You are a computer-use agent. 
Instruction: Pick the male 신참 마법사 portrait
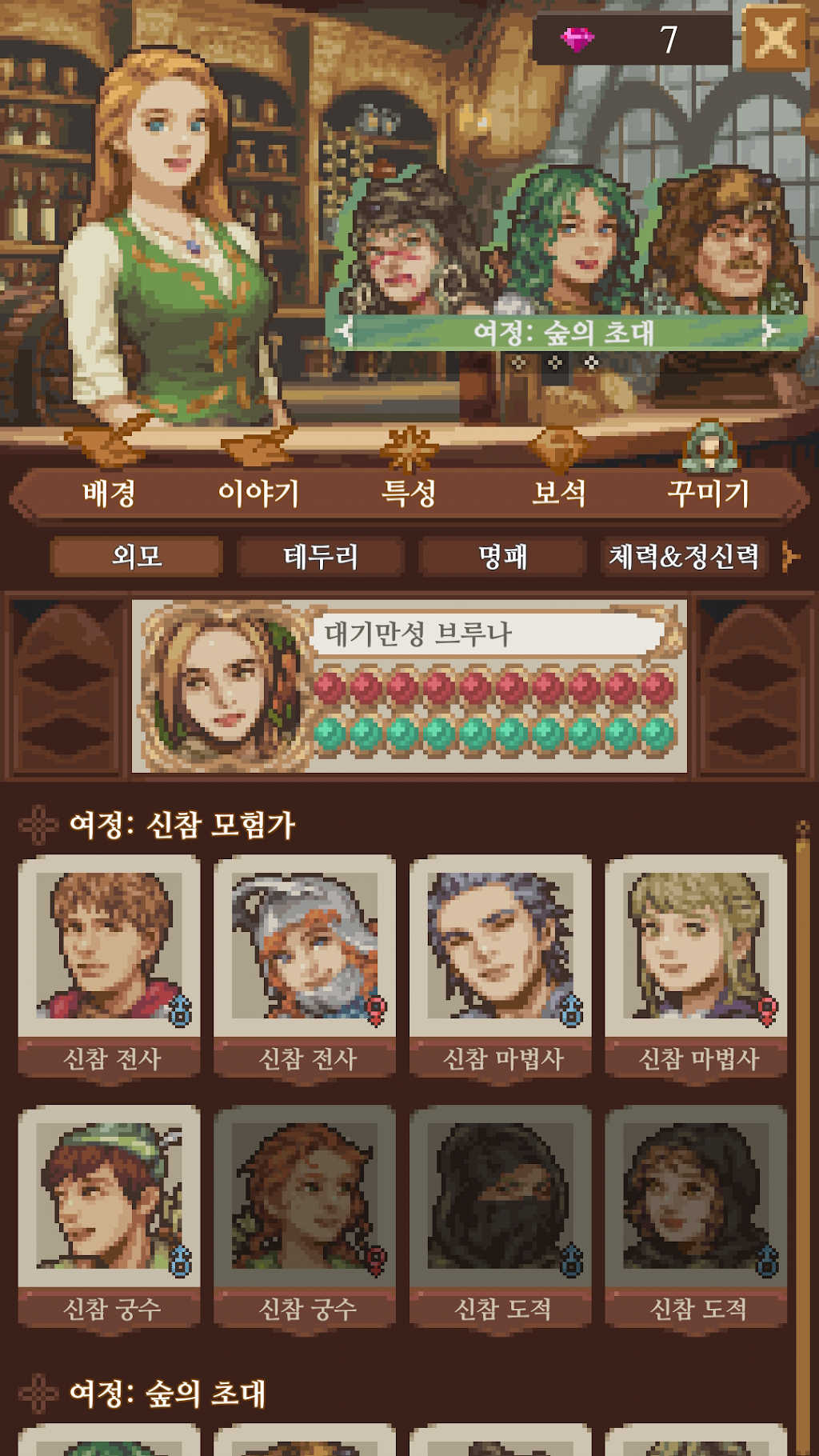tap(501, 969)
